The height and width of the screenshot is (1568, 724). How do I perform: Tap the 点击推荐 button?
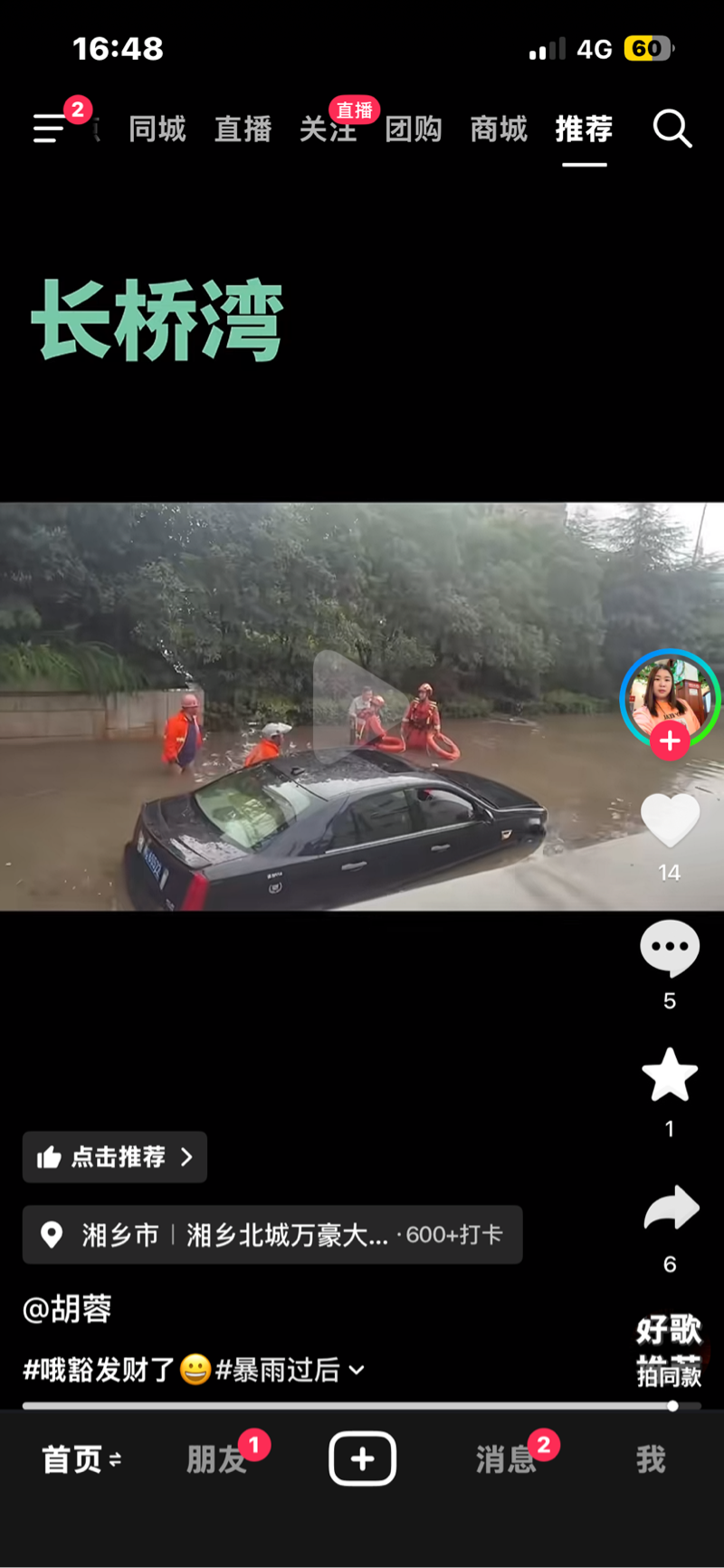coord(115,1157)
